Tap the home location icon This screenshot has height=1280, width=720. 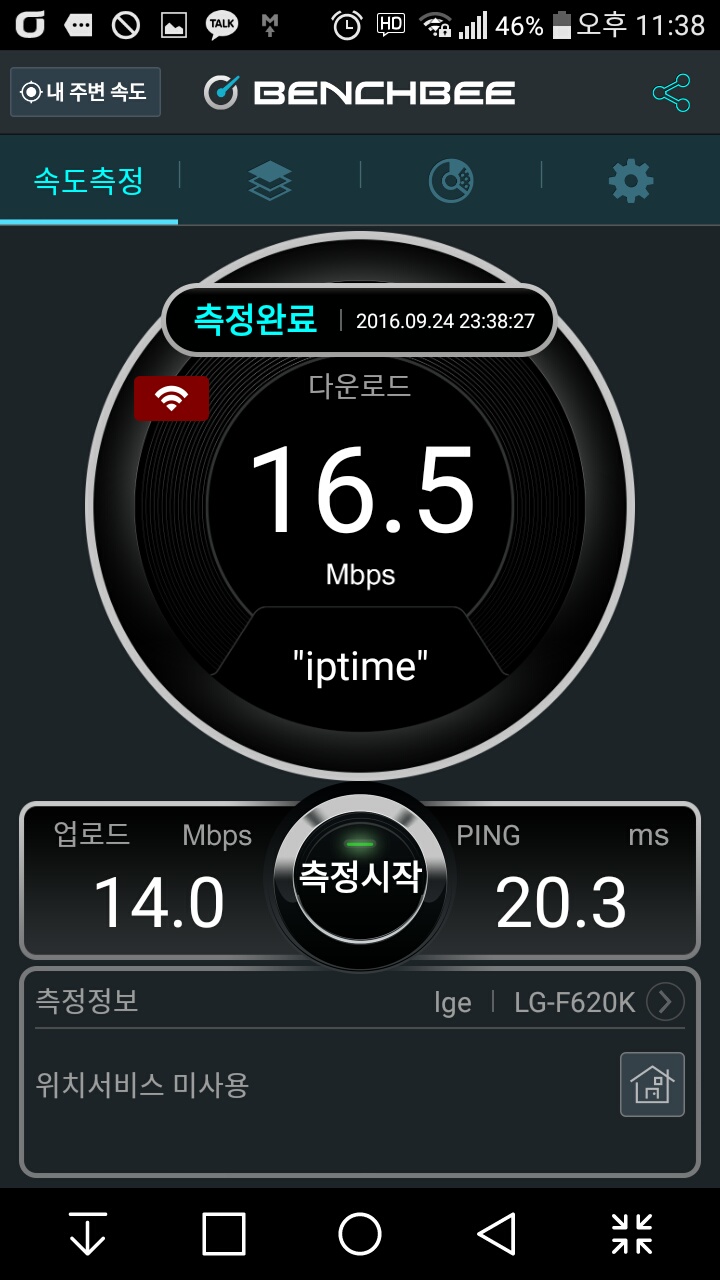(652, 1084)
